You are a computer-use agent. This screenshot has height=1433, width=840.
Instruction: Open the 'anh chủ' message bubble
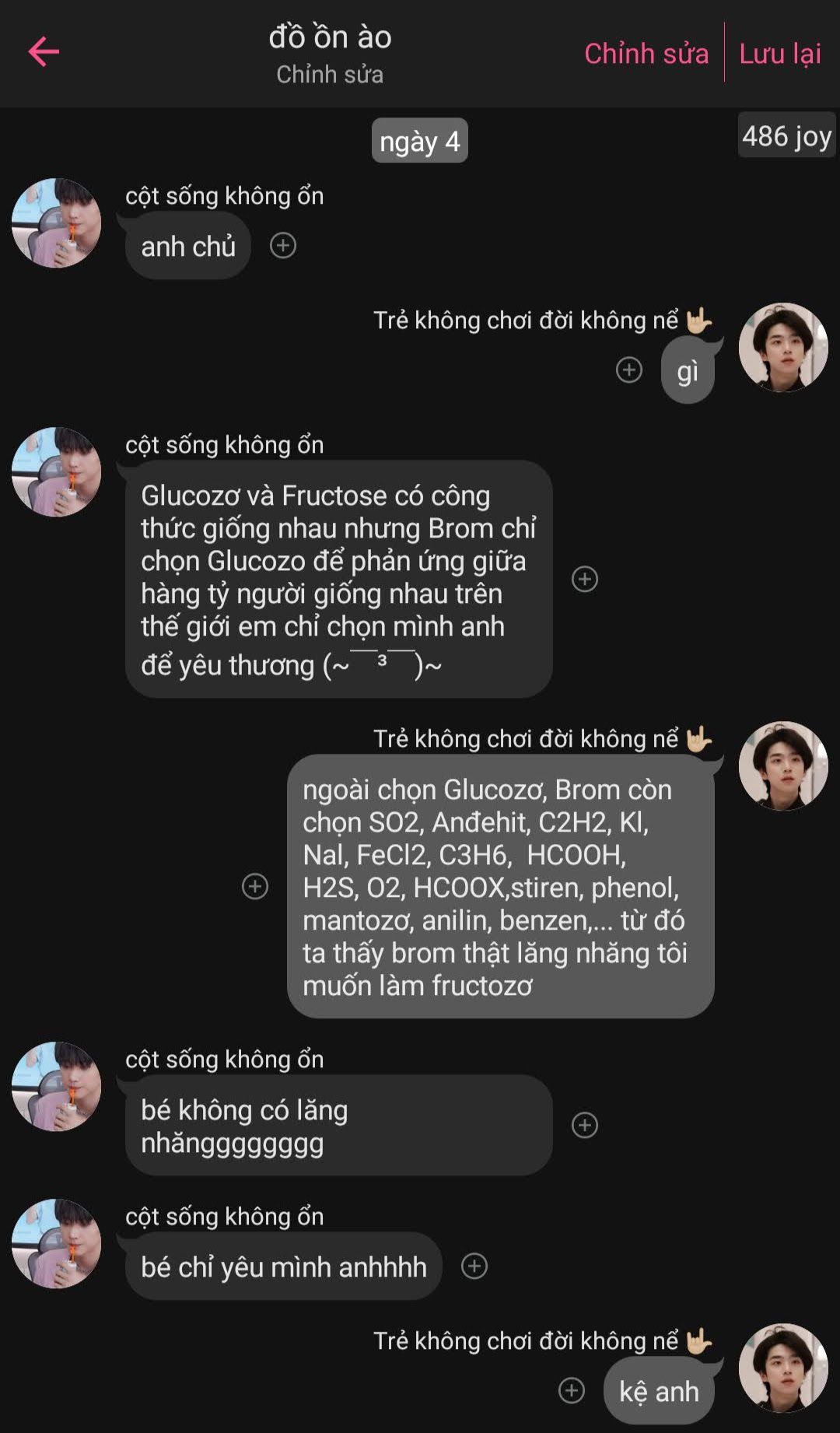click(187, 247)
